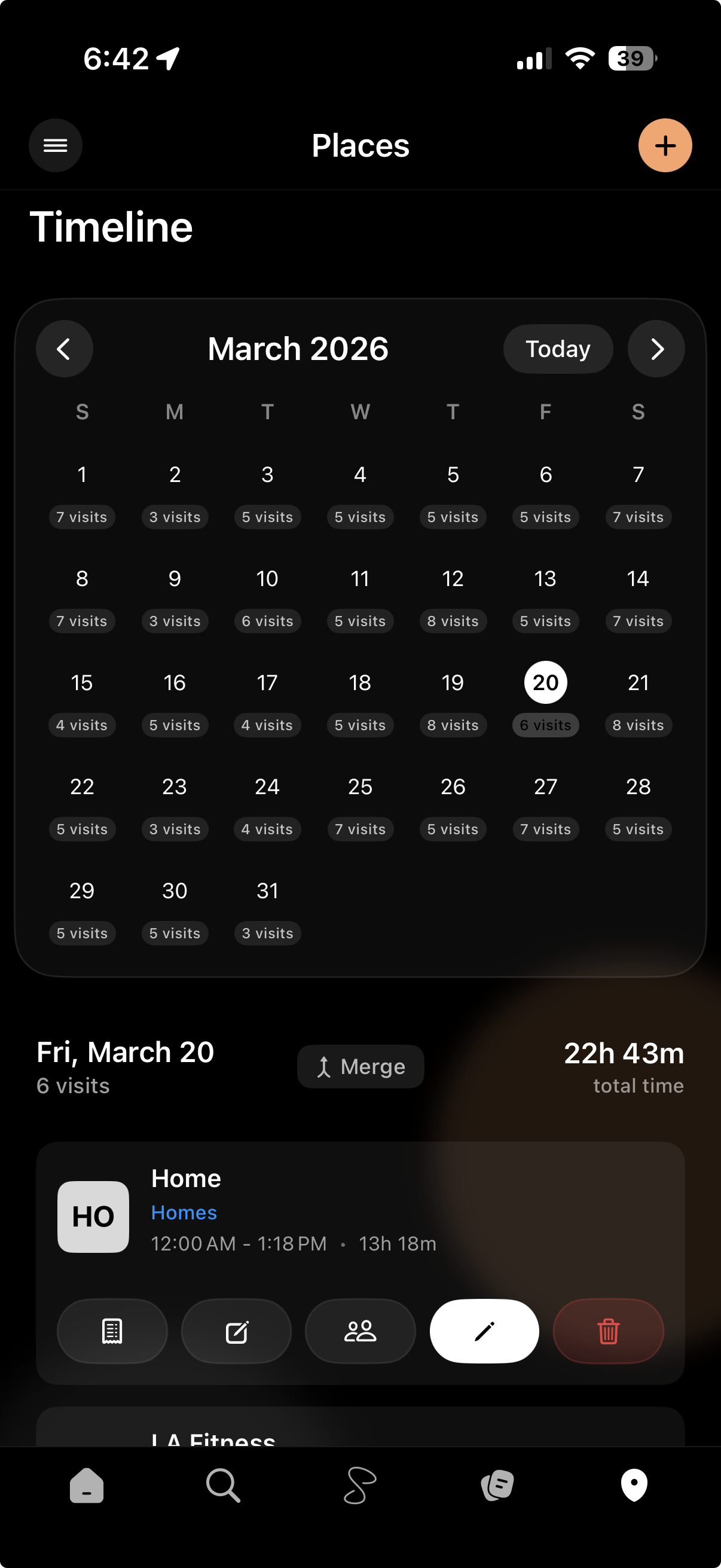
Task: Tap the HO thumbnail for the Home place
Action: tap(93, 1216)
